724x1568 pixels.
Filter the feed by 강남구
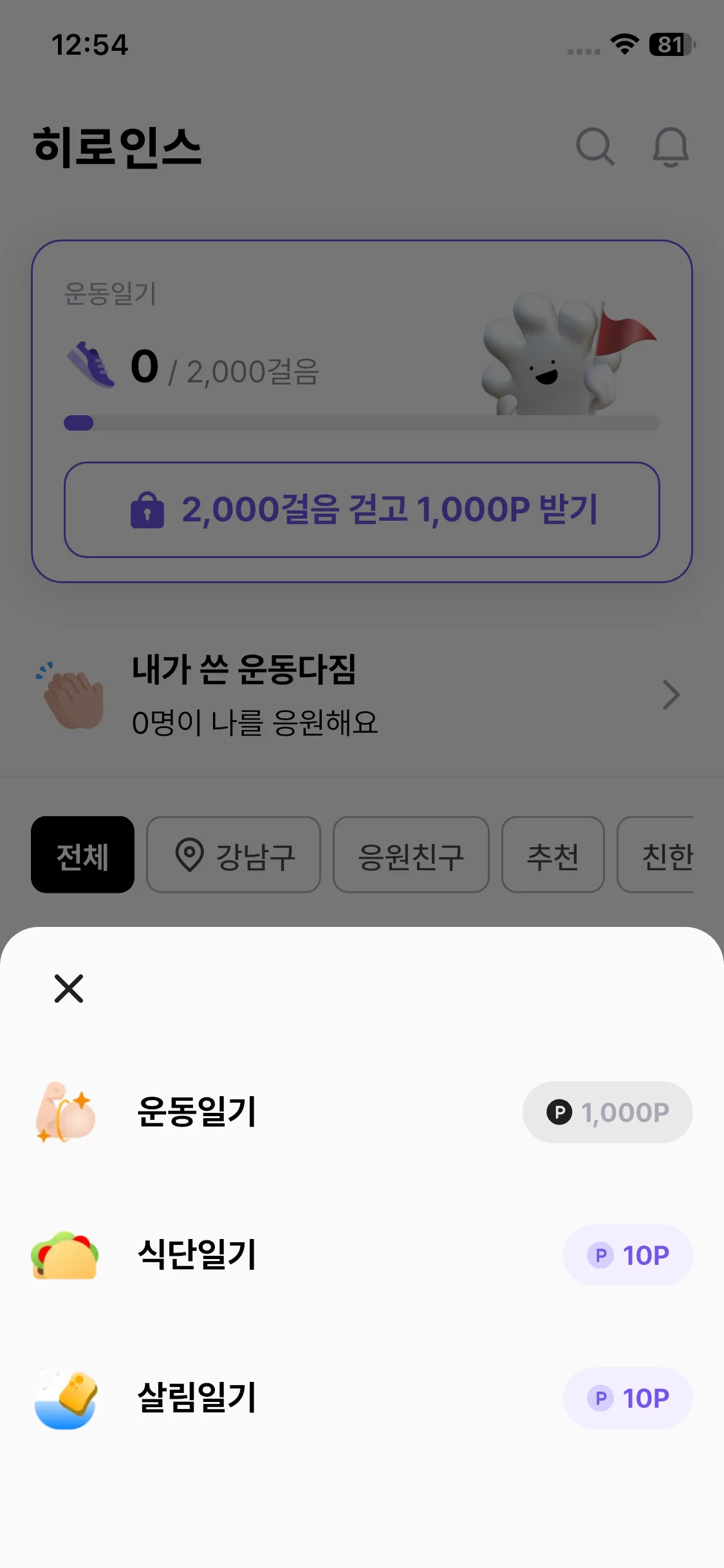[x=234, y=855]
